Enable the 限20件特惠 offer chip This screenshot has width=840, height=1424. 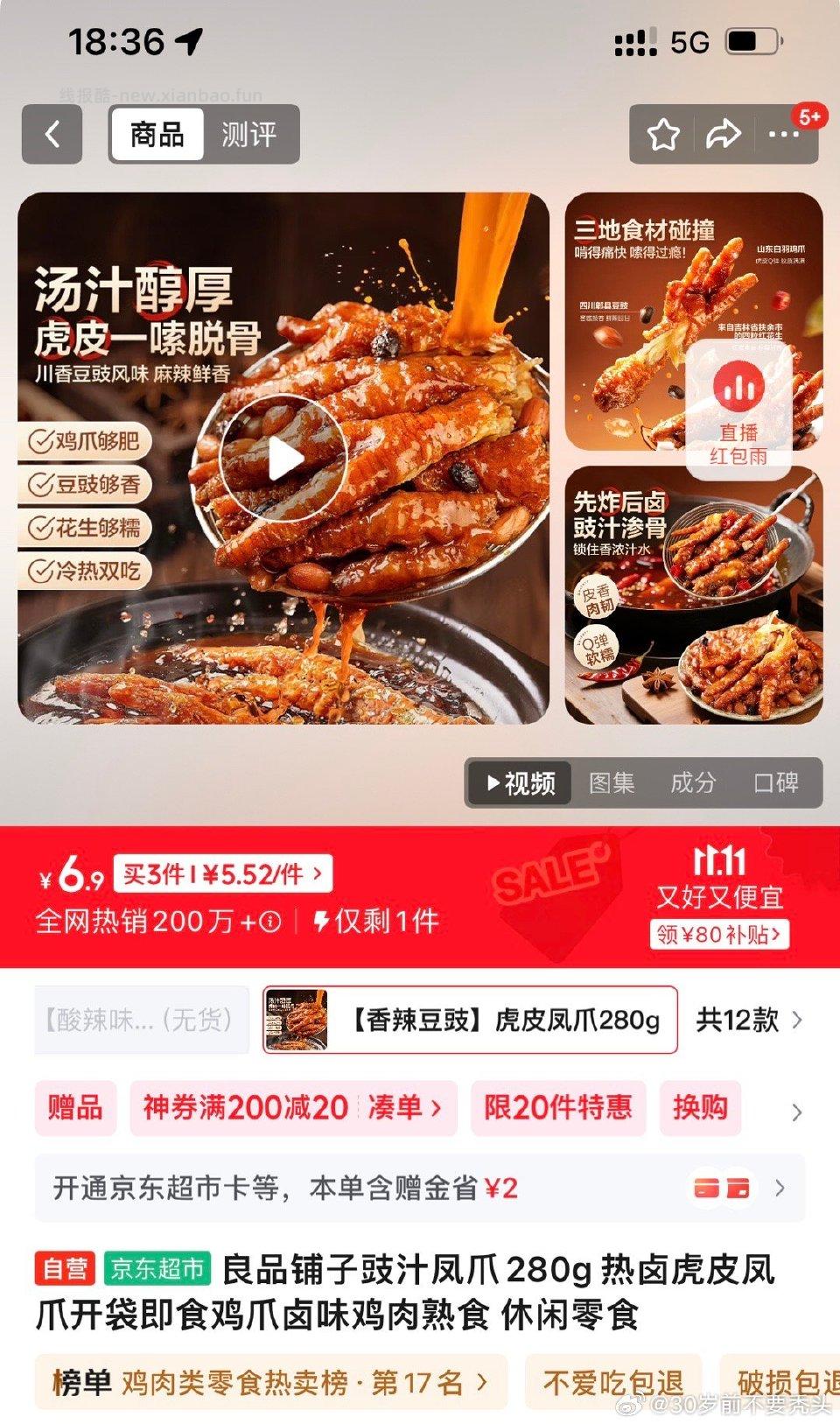pos(557,1109)
